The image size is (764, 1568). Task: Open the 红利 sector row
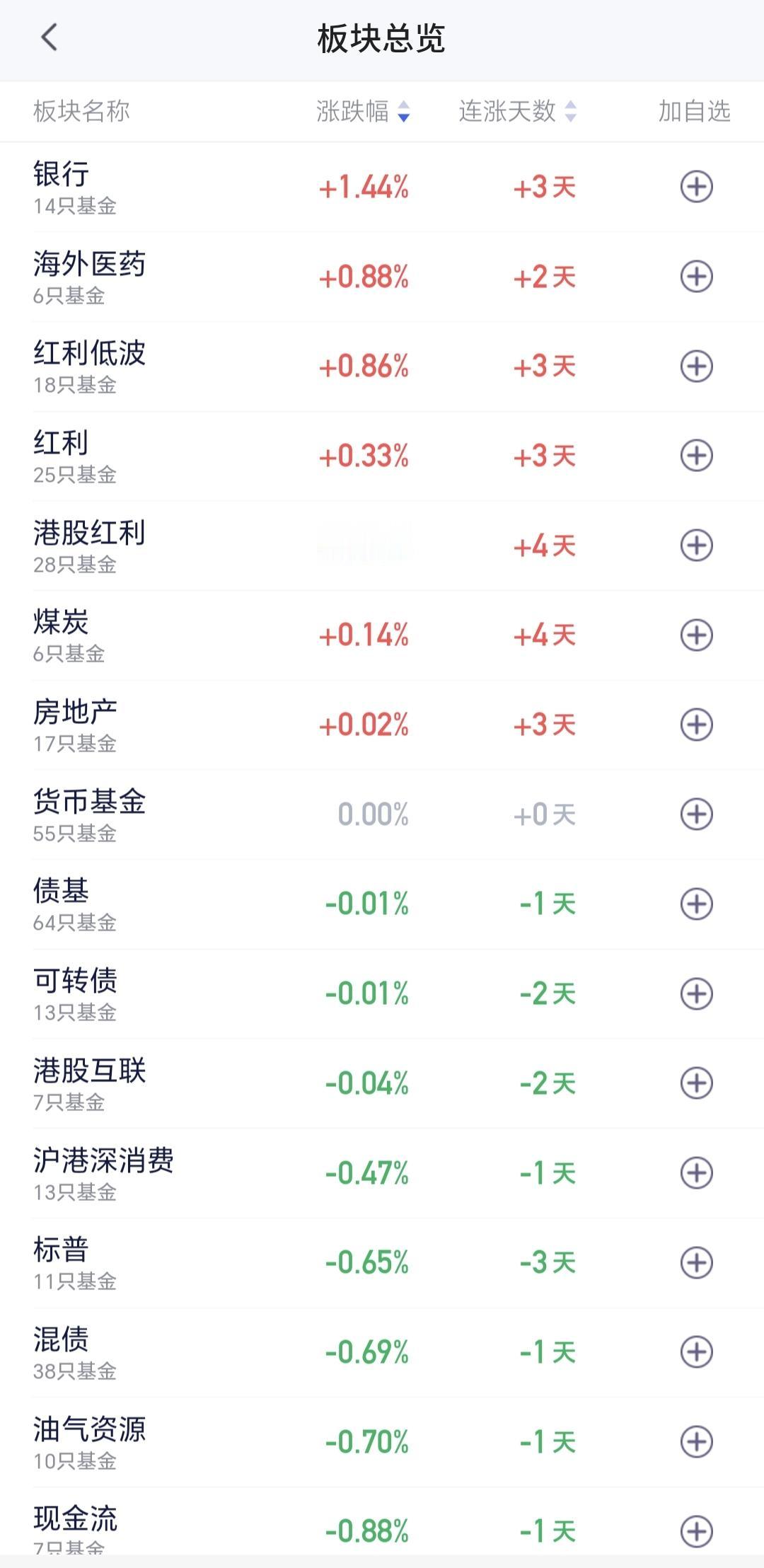[x=382, y=456]
